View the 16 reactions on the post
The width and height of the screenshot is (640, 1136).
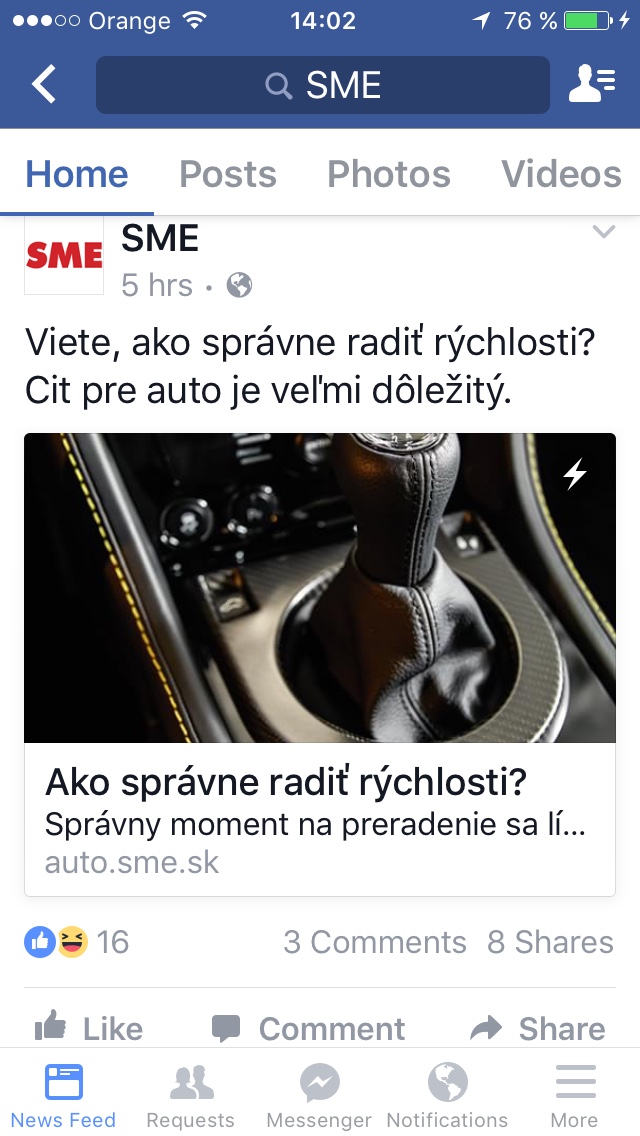click(77, 942)
